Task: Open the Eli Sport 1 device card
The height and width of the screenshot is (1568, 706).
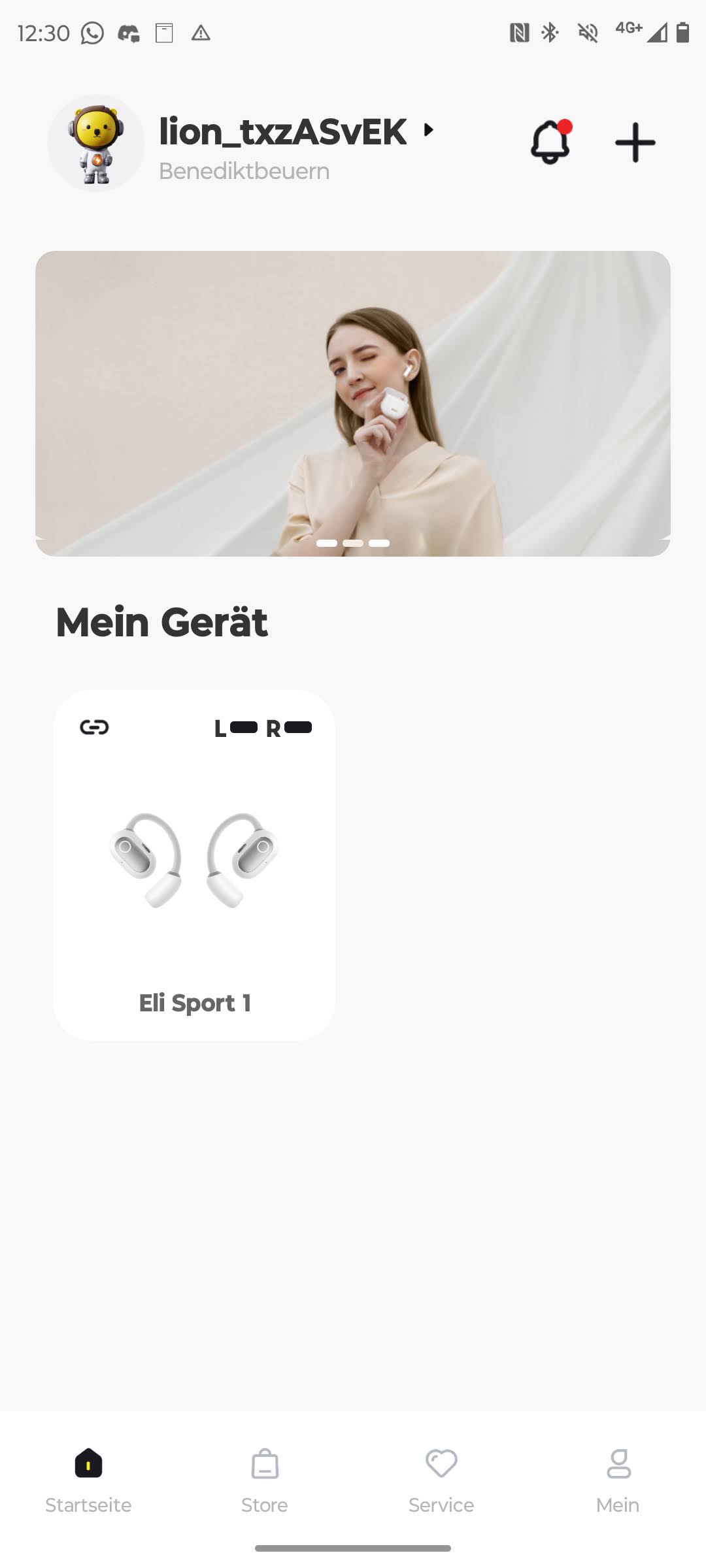Action: click(194, 865)
